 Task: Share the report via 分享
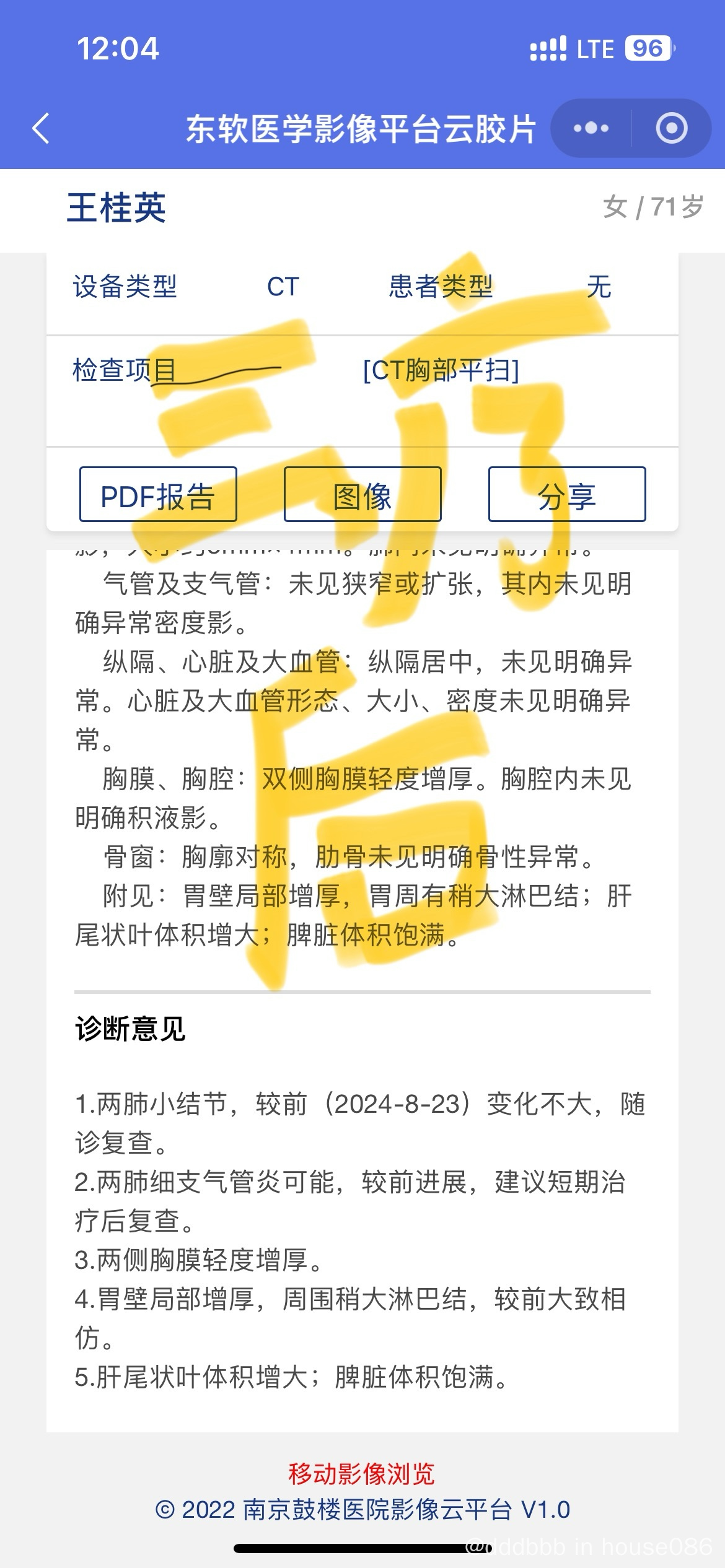567,494
